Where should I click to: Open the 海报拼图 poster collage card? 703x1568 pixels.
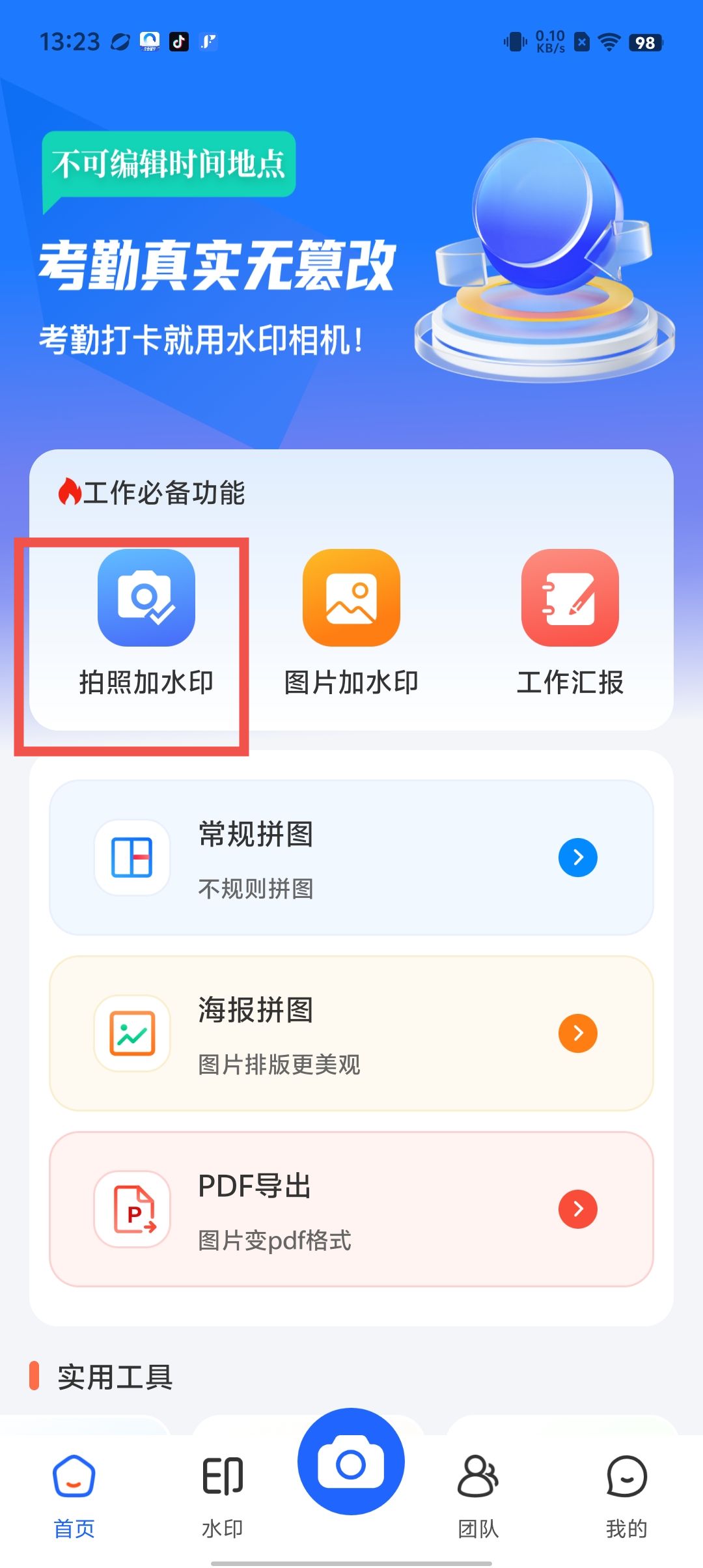pos(351,1033)
